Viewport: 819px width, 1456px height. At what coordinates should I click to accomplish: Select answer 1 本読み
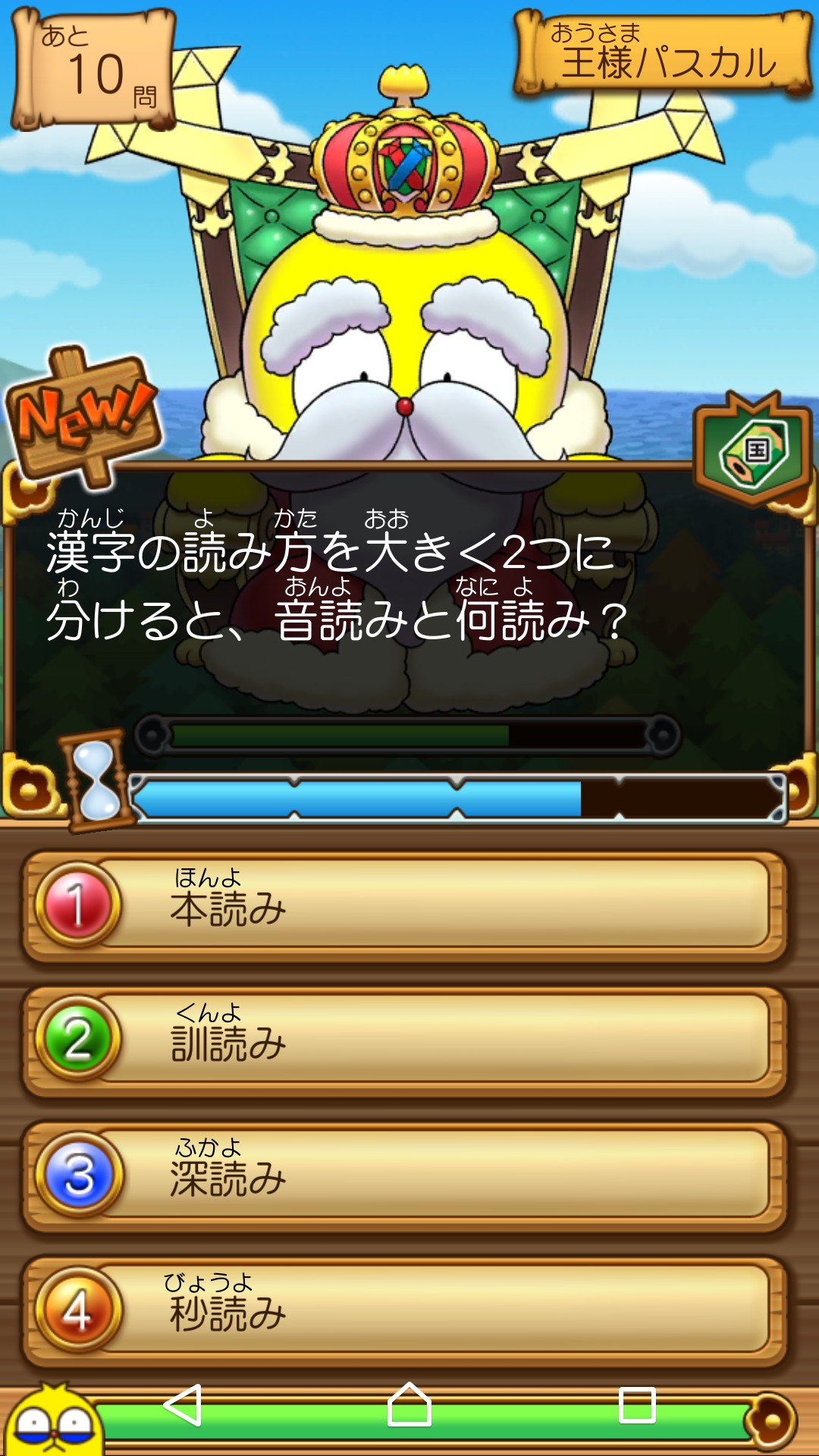click(x=404, y=905)
